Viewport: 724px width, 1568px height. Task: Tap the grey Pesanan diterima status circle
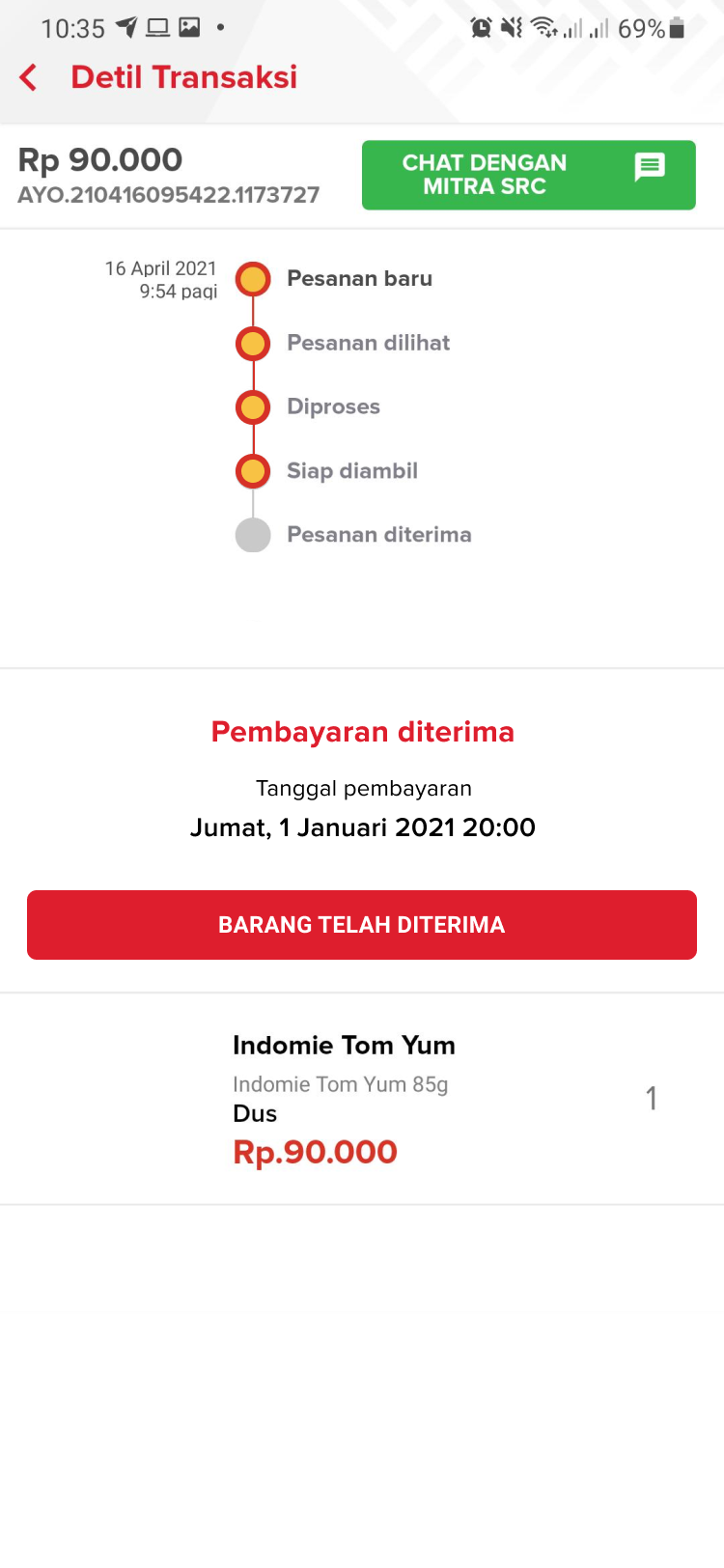[252, 534]
